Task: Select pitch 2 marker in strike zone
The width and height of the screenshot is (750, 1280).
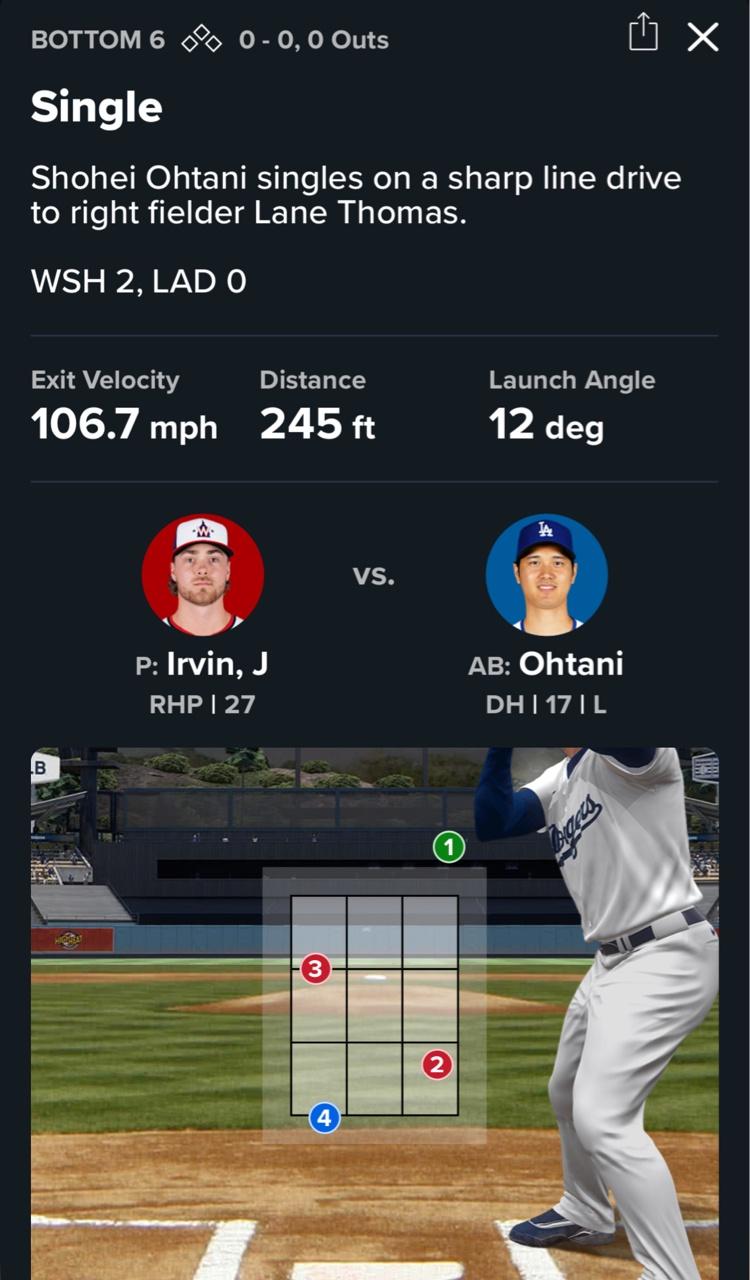Action: click(437, 1065)
